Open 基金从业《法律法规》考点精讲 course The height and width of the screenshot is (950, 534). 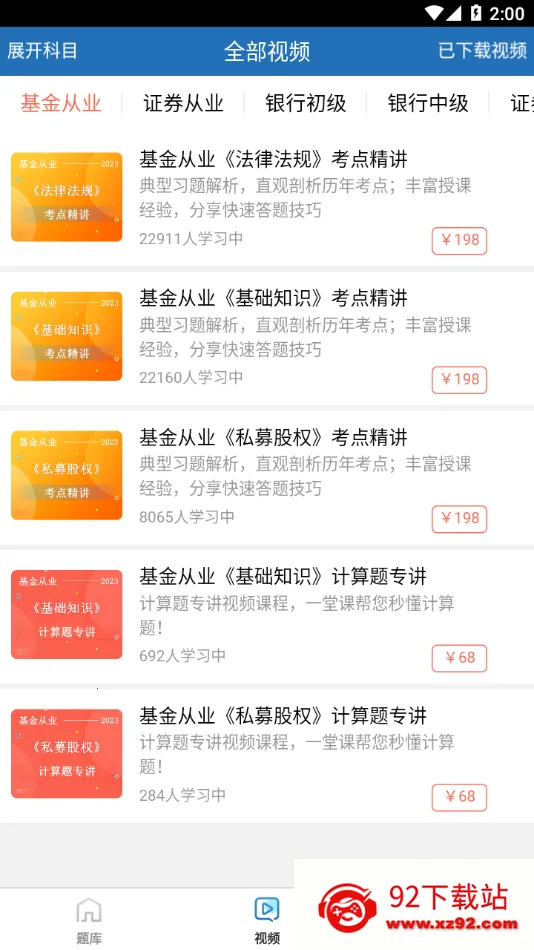[x=267, y=198]
